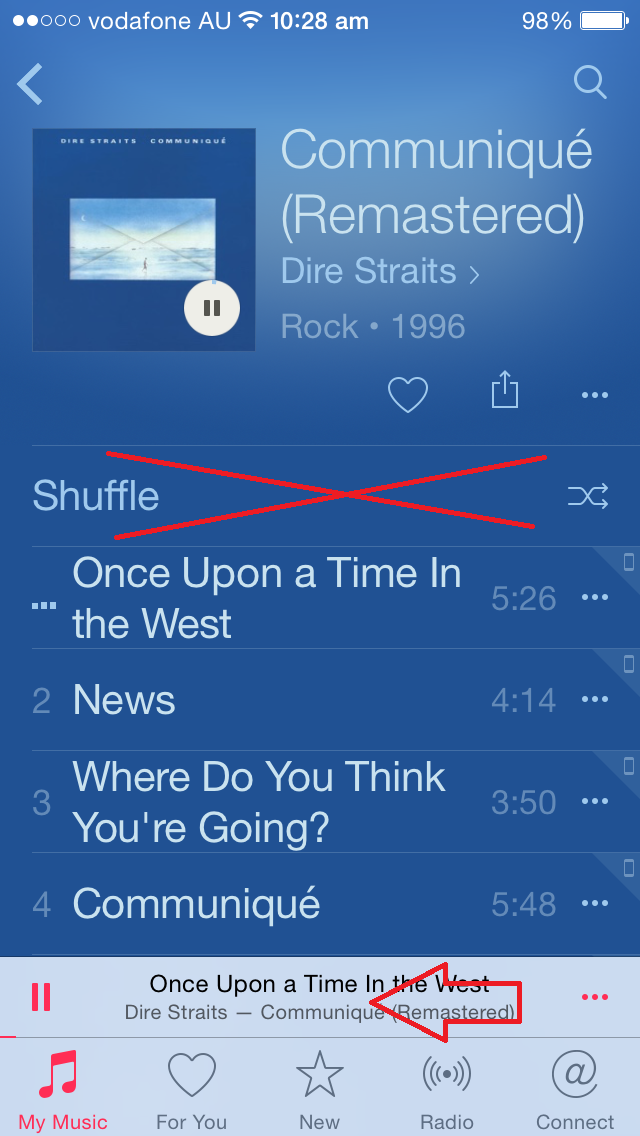Shuffle the album tracks

coord(320,496)
